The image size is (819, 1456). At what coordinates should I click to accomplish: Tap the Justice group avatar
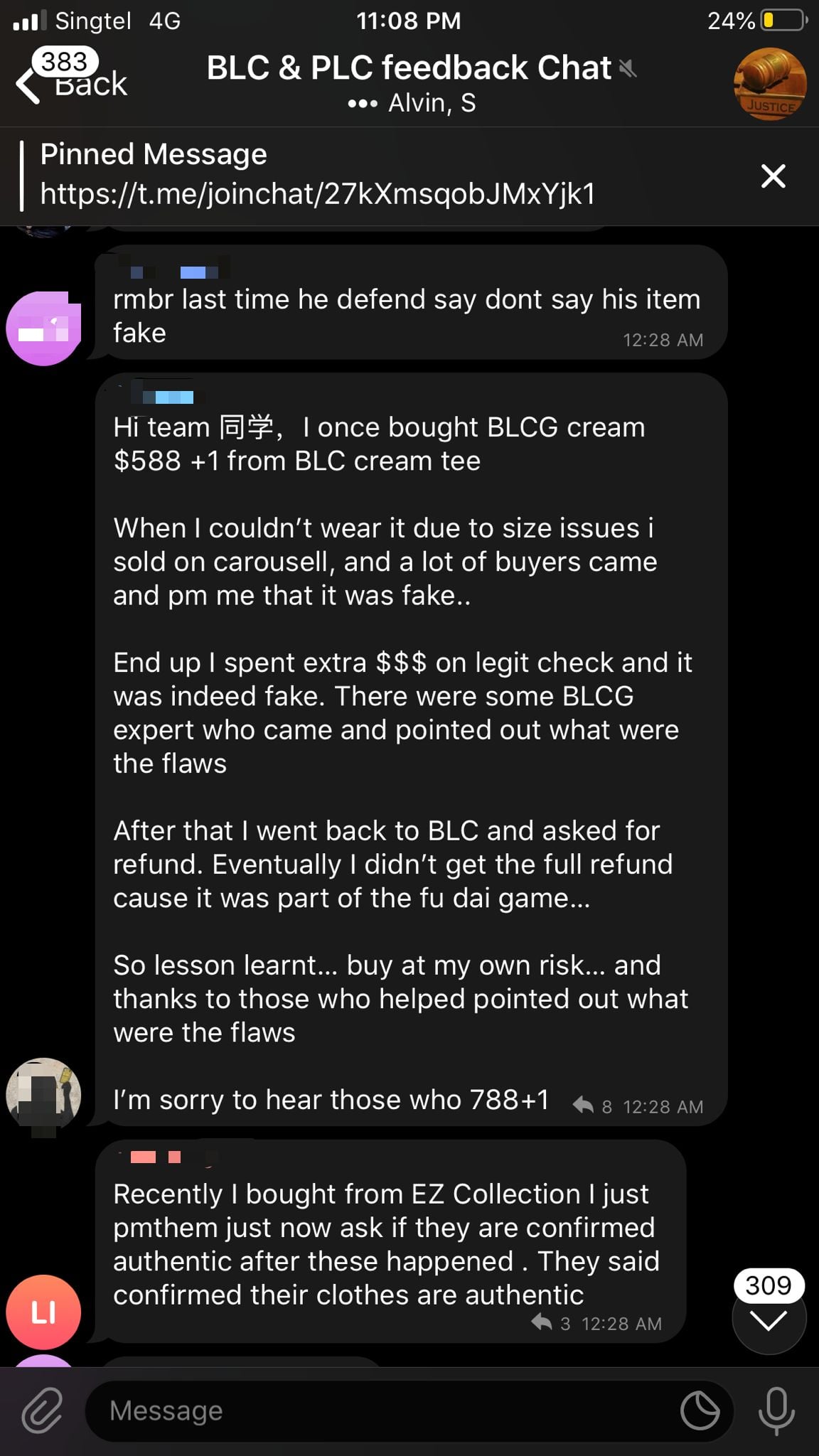[x=770, y=84]
